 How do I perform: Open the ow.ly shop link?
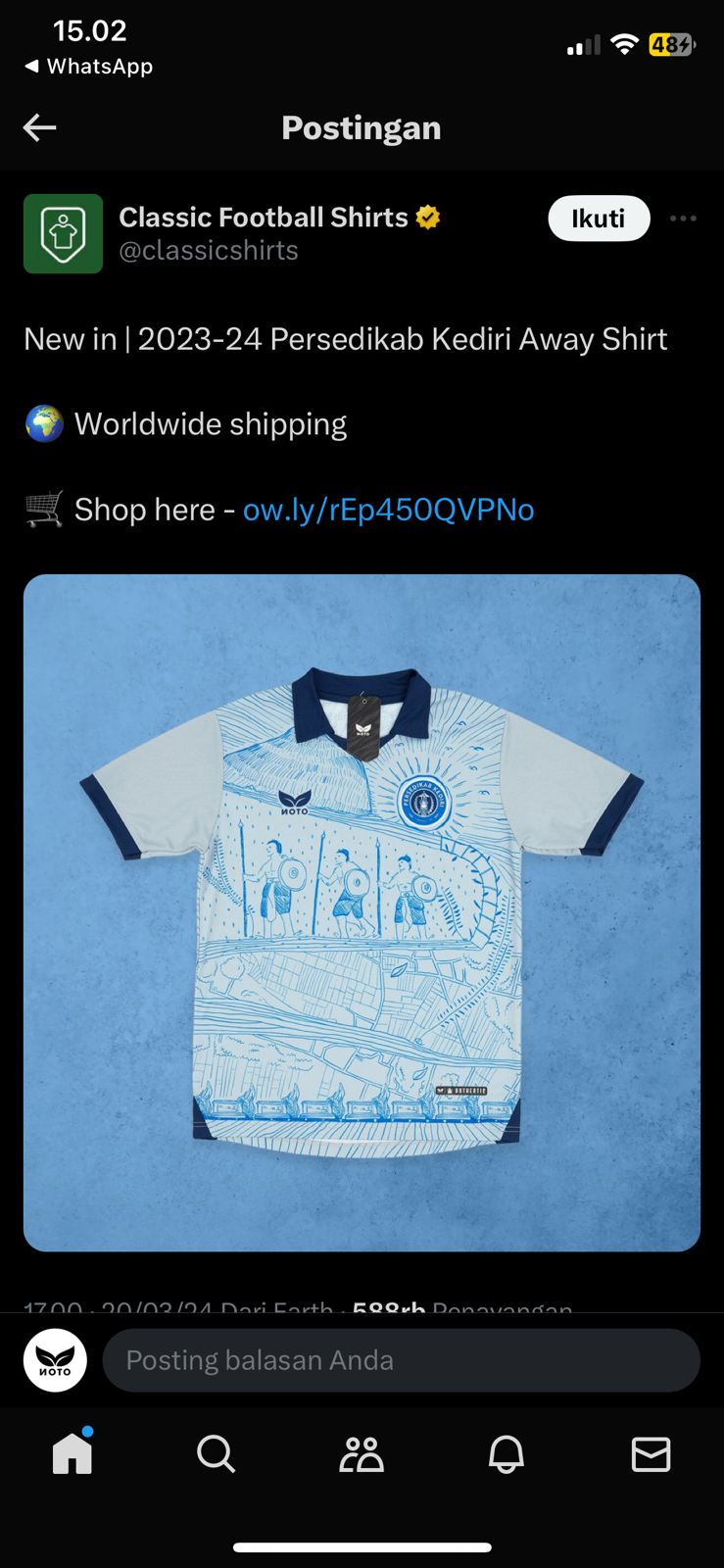tap(388, 510)
